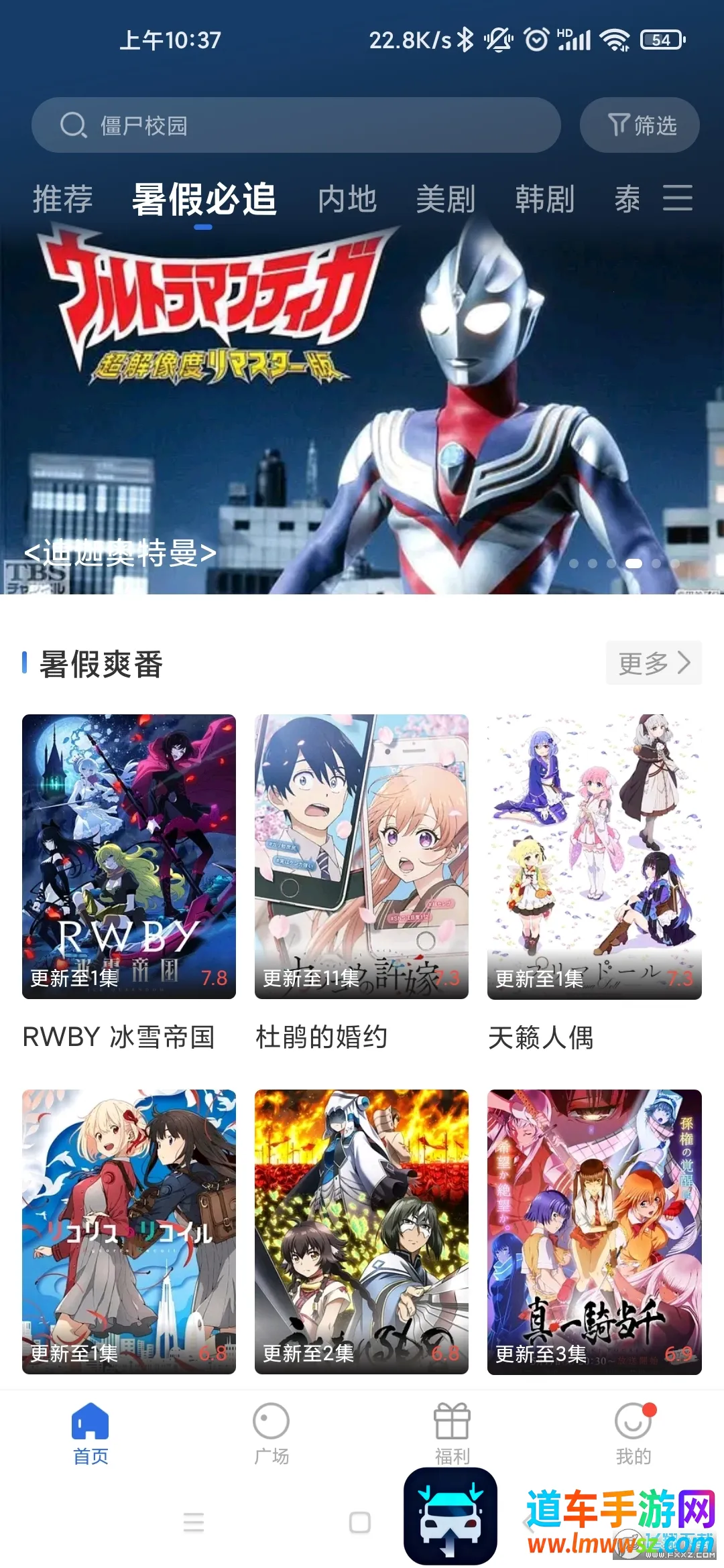Expand the category list menu icon

point(677,198)
